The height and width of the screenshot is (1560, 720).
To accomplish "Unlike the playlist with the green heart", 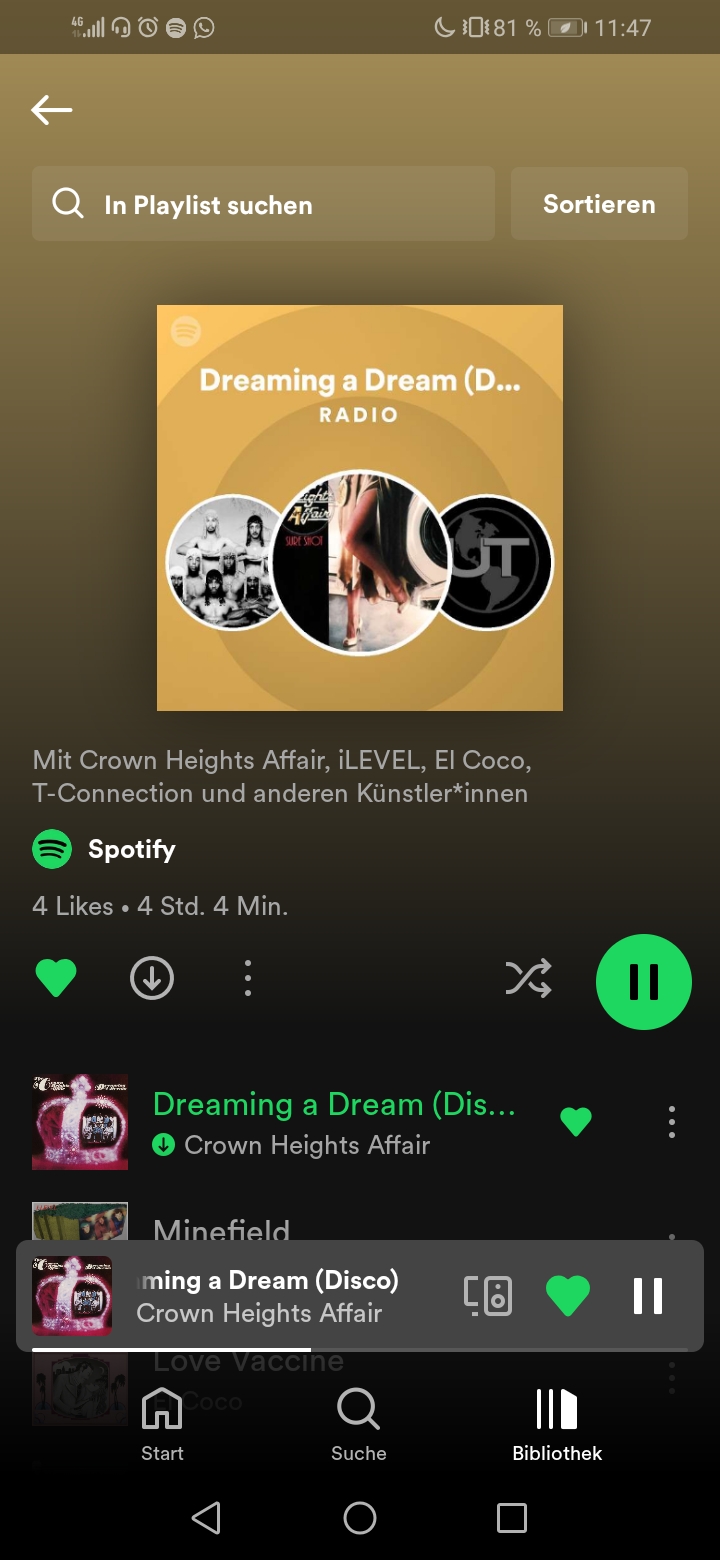I will click(56, 978).
